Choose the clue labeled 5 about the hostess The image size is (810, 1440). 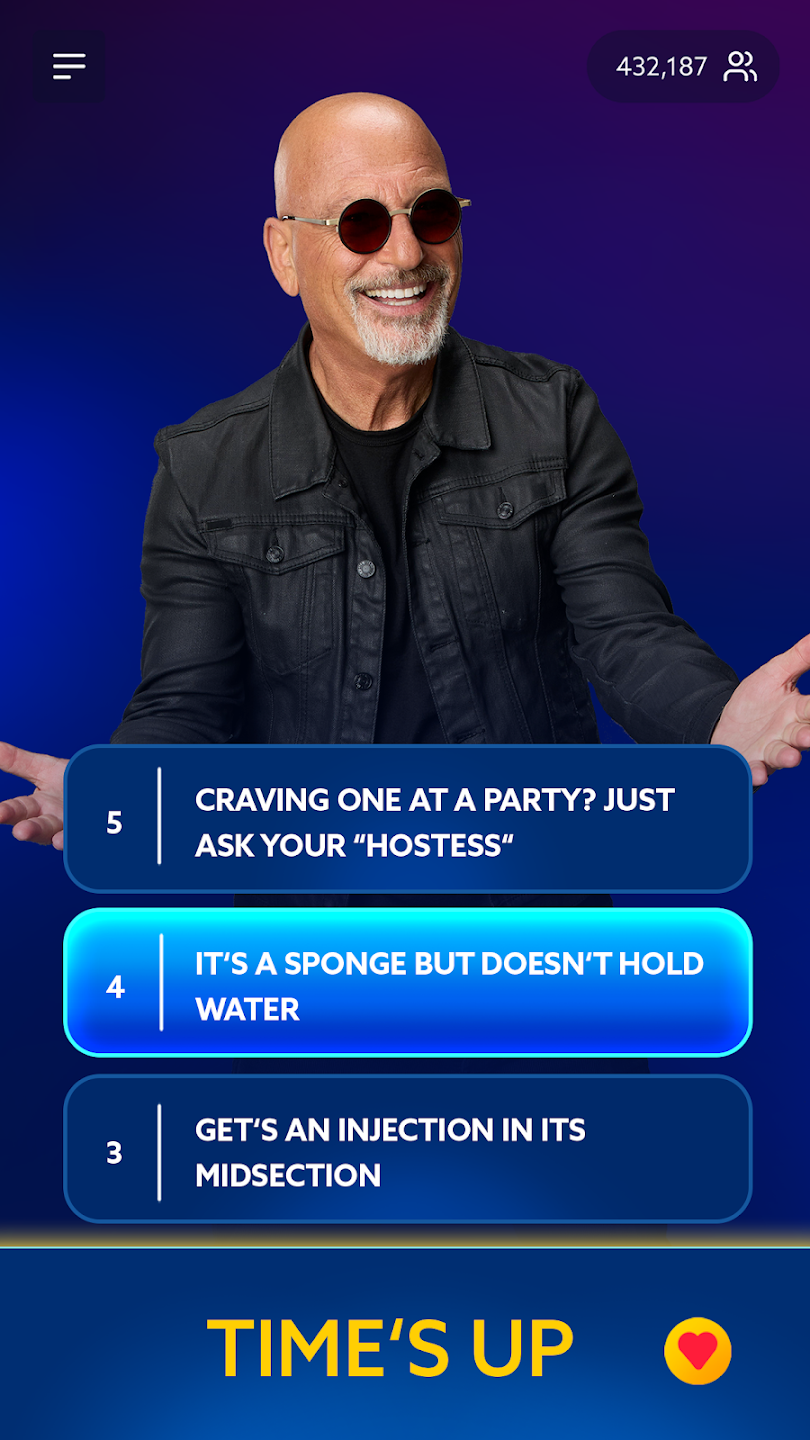[x=407, y=821]
